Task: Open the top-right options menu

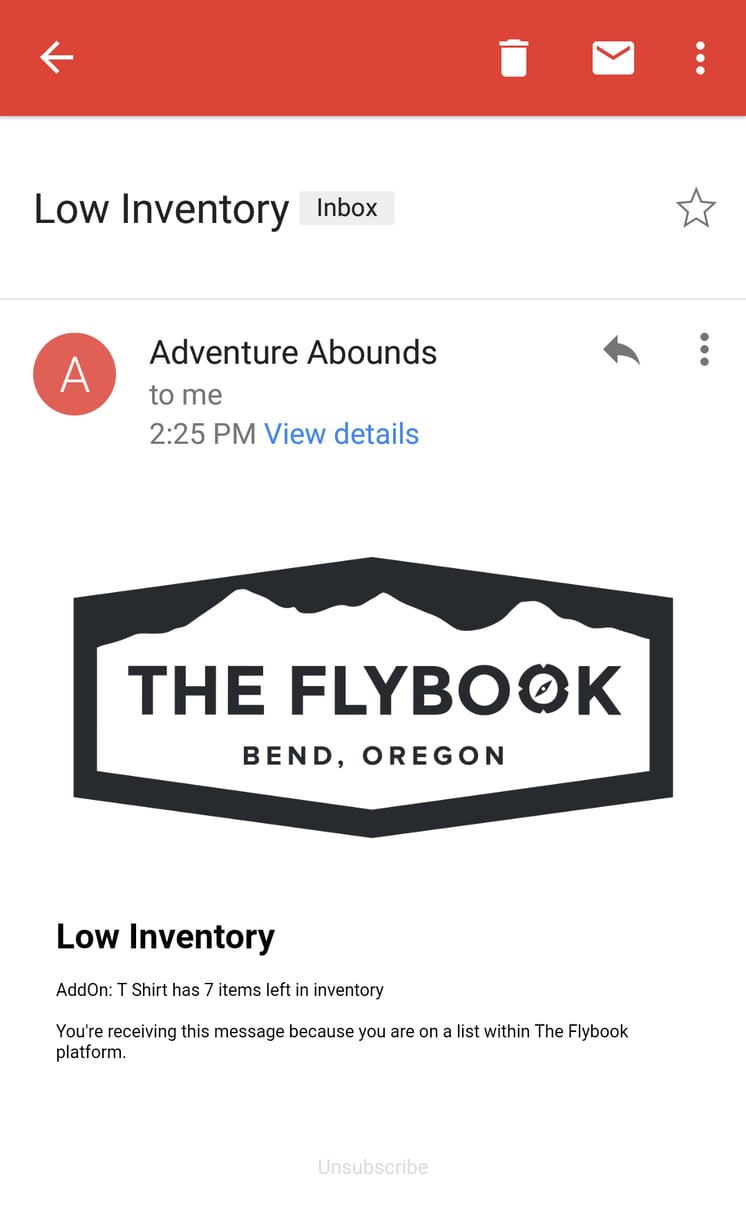Action: tap(699, 58)
